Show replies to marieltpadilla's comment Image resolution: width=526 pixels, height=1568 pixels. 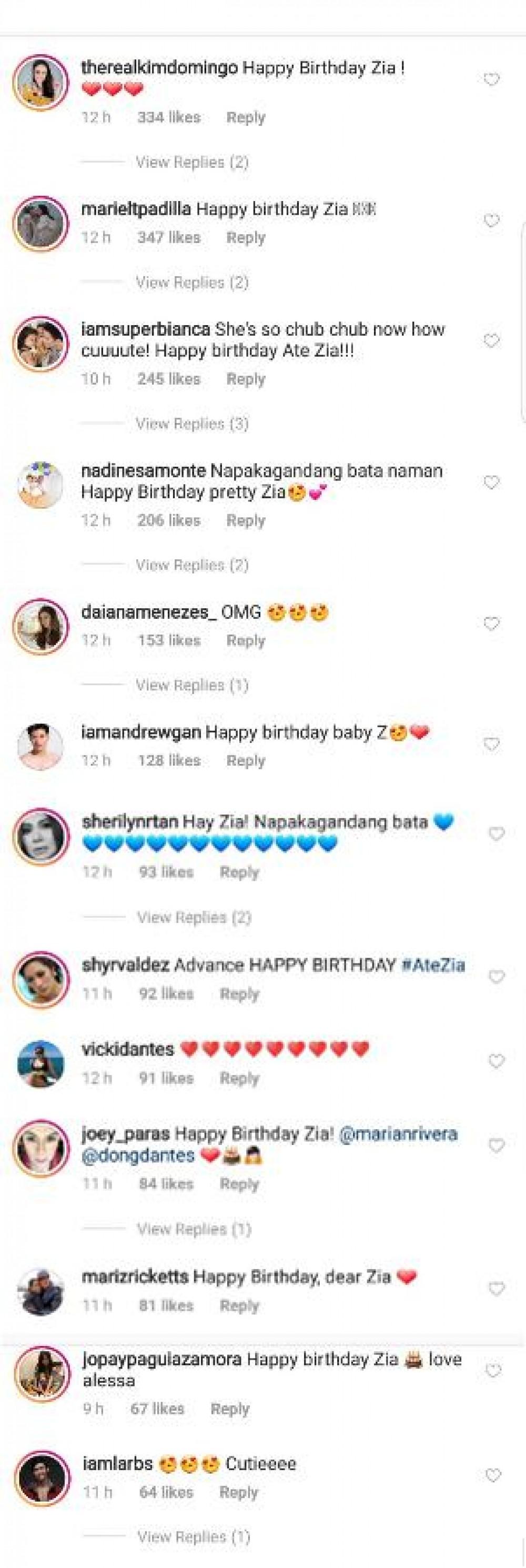pos(192,283)
